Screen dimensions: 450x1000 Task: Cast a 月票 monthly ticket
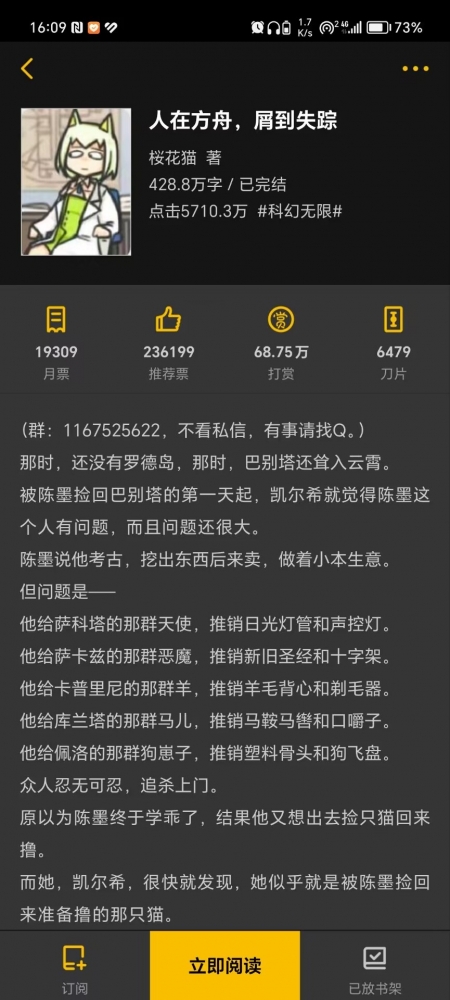click(x=56, y=343)
